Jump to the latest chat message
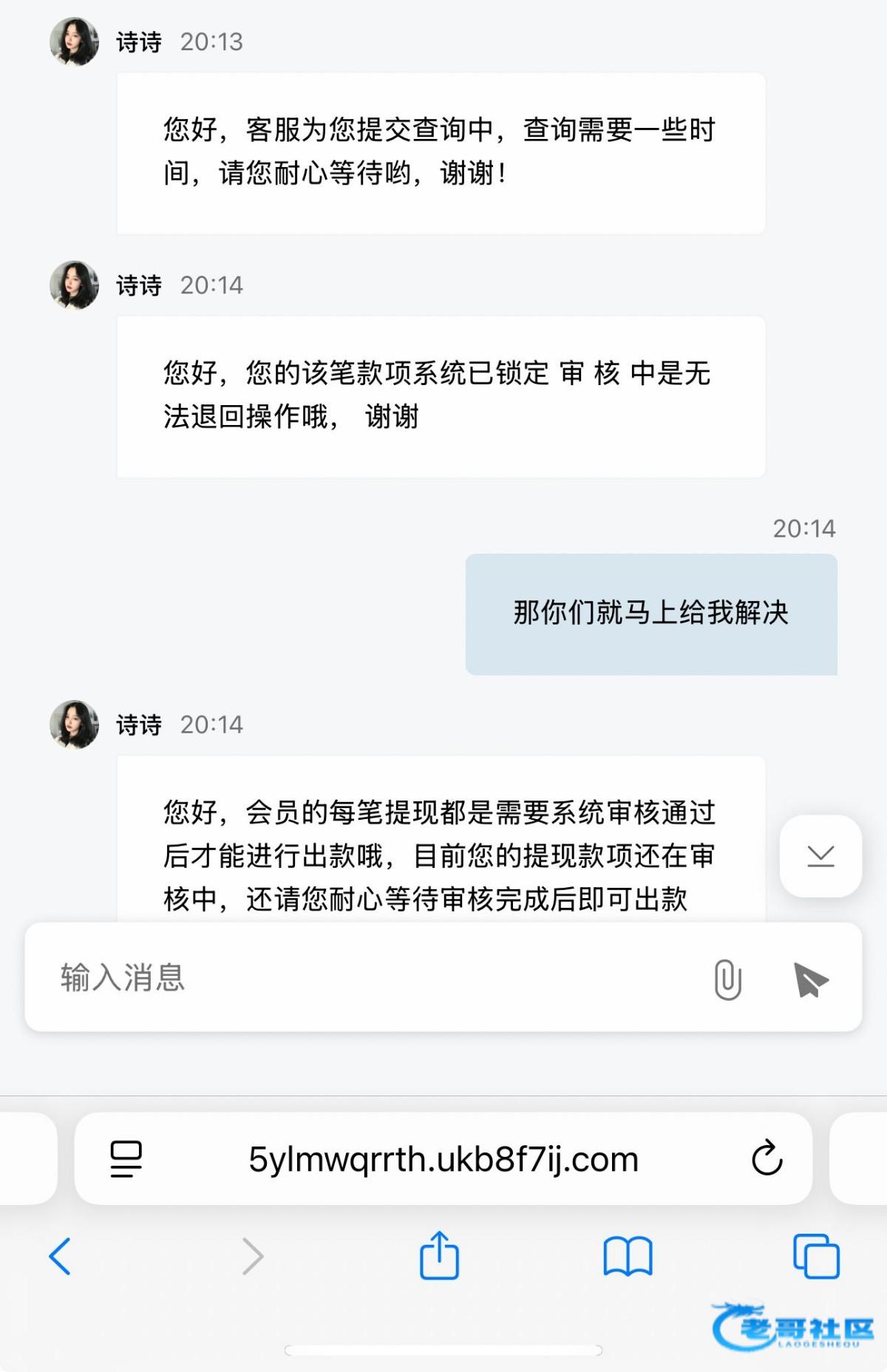Screen dimensions: 887x1372 point(820,856)
